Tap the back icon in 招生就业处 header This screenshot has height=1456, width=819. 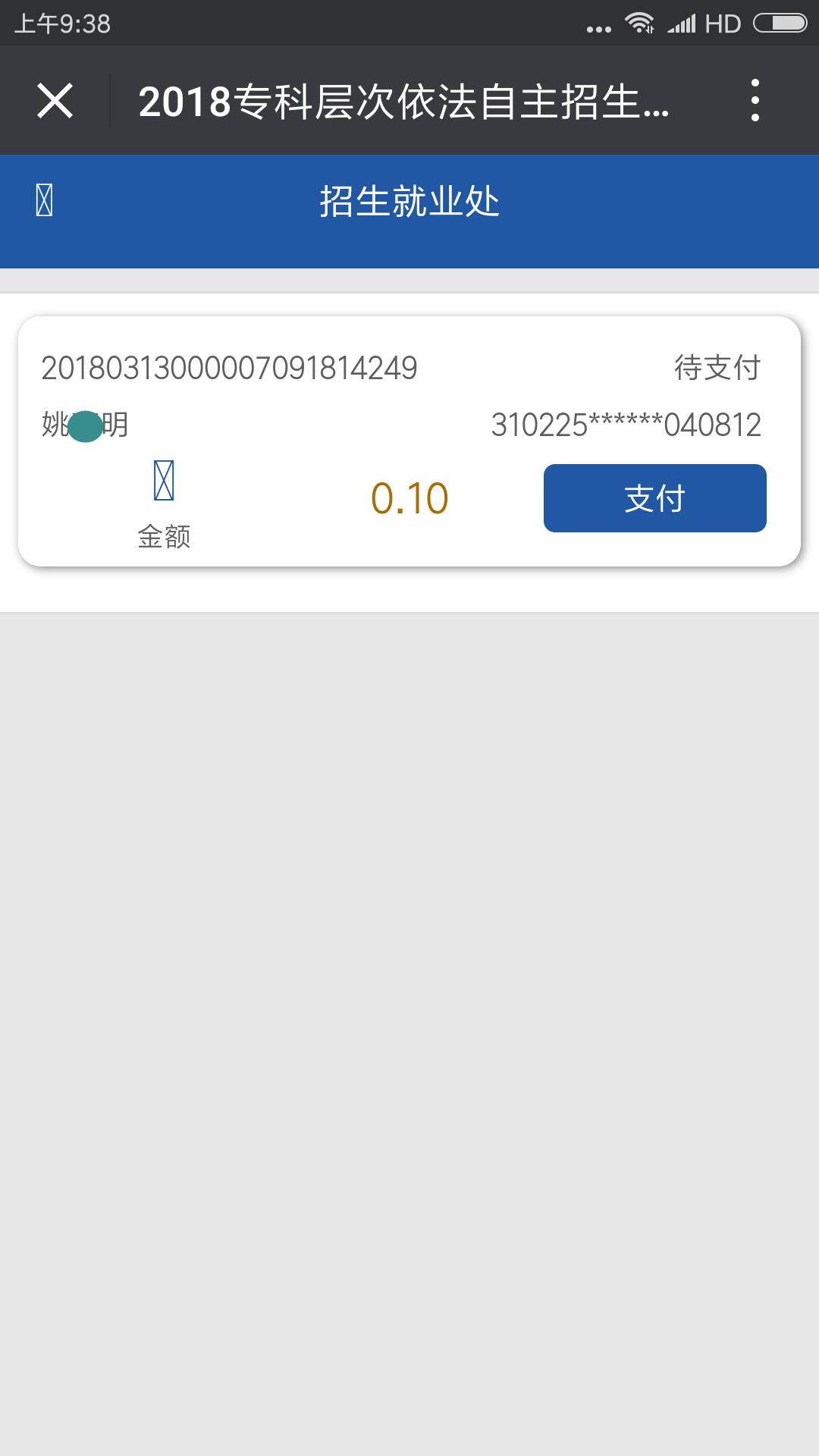[x=45, y=201]
